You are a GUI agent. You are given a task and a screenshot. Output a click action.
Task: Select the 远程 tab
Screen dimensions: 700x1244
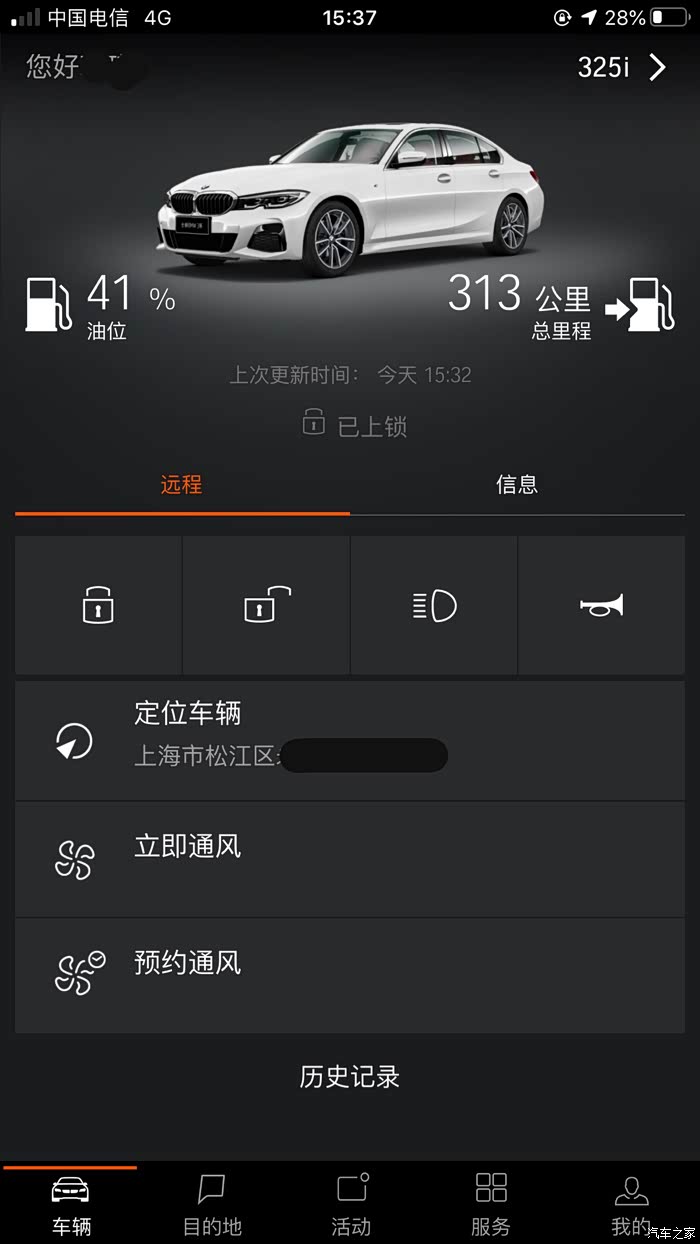(x=181, y=485)
